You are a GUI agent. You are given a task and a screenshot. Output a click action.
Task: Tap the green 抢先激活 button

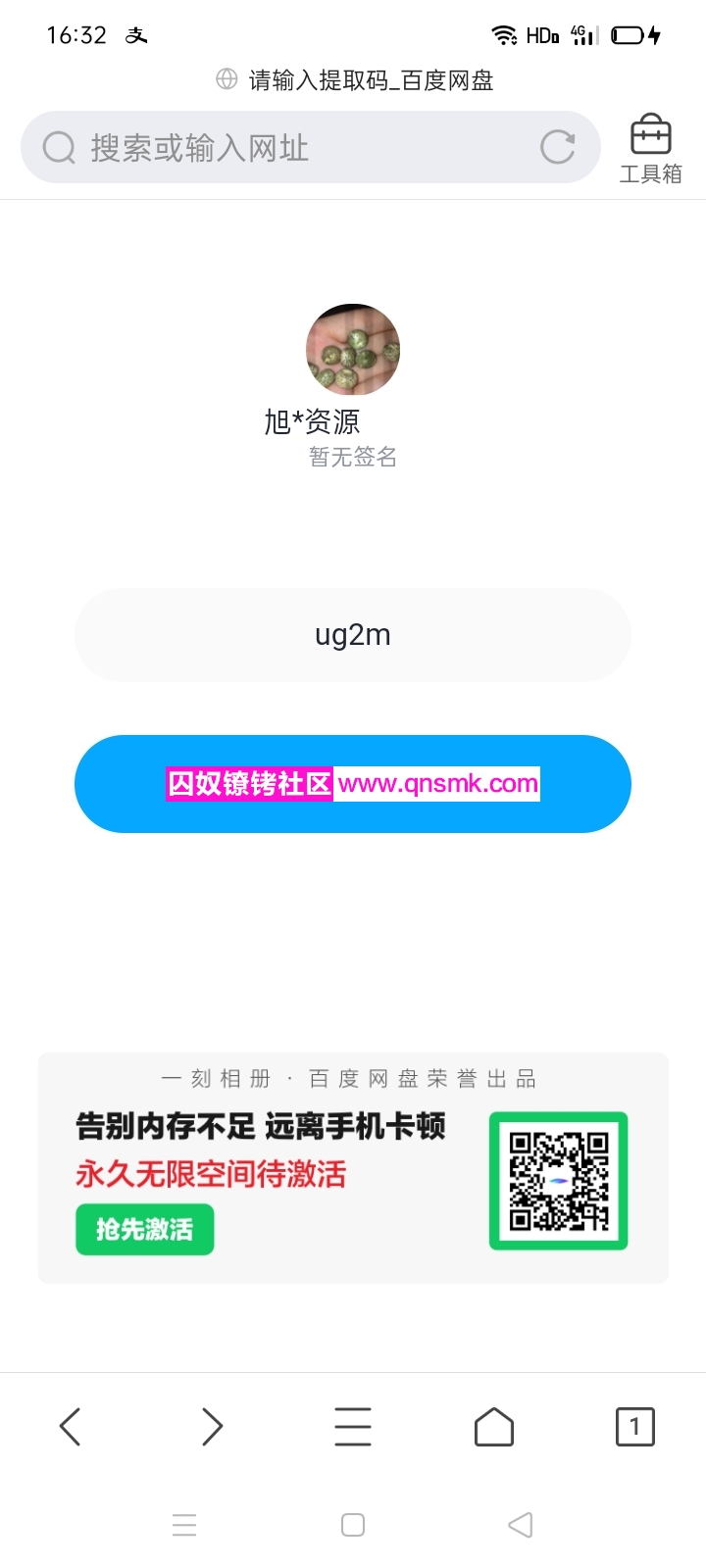[145, 1229]
